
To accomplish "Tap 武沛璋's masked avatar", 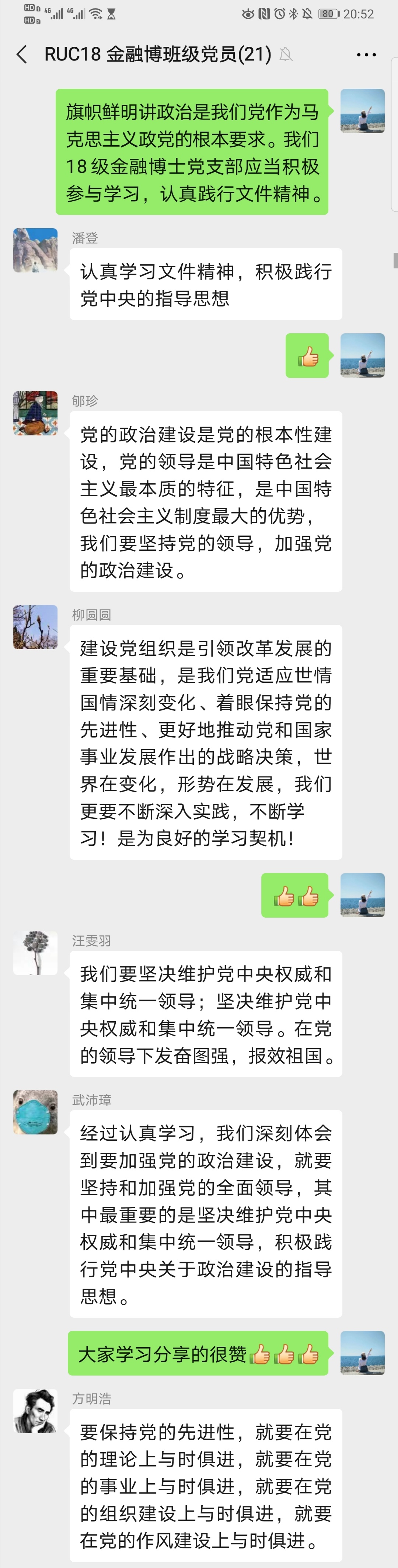I will click(x=35, y=1112).
